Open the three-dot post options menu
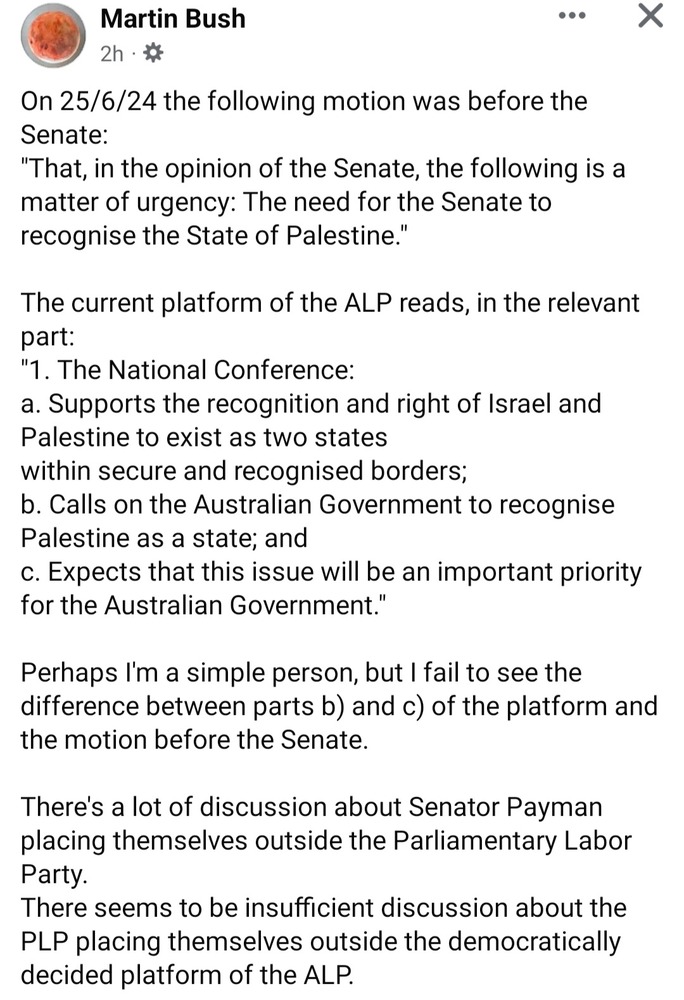The image size is (684, 1000). pyautogui.click(x=572, y=15)
